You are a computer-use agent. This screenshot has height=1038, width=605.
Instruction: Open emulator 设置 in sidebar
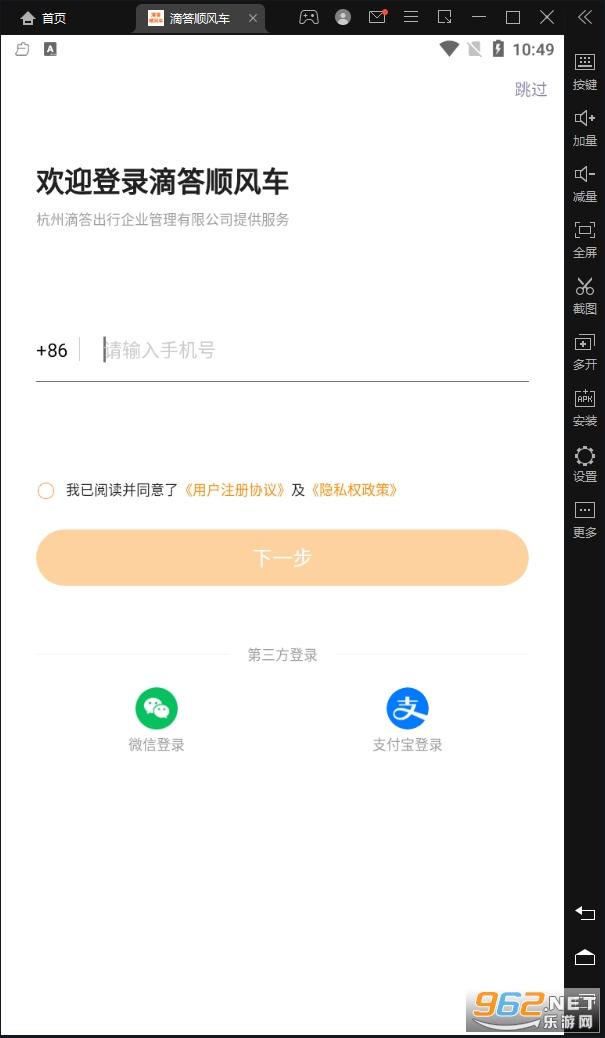(x=585, y=464)
